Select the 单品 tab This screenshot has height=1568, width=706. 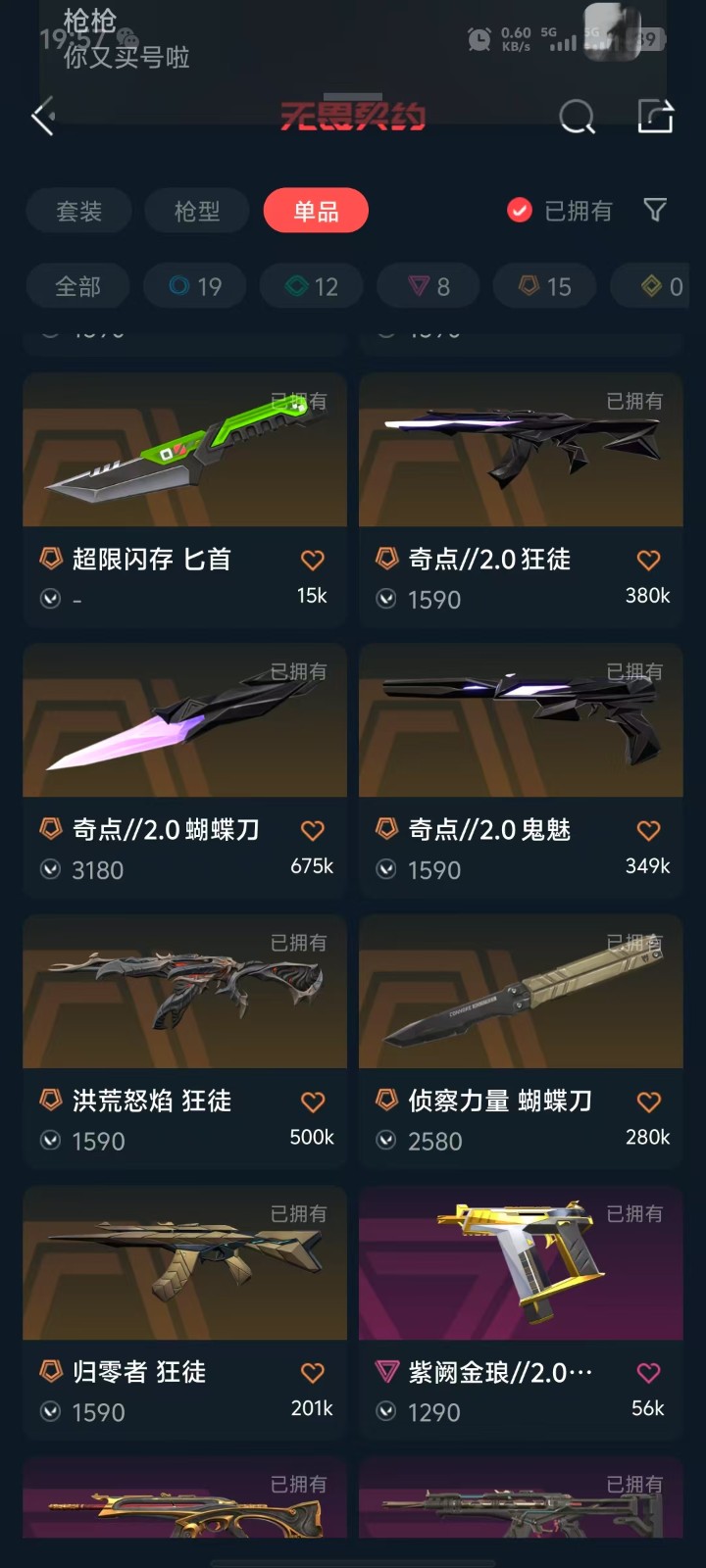(x=316, y=211)
